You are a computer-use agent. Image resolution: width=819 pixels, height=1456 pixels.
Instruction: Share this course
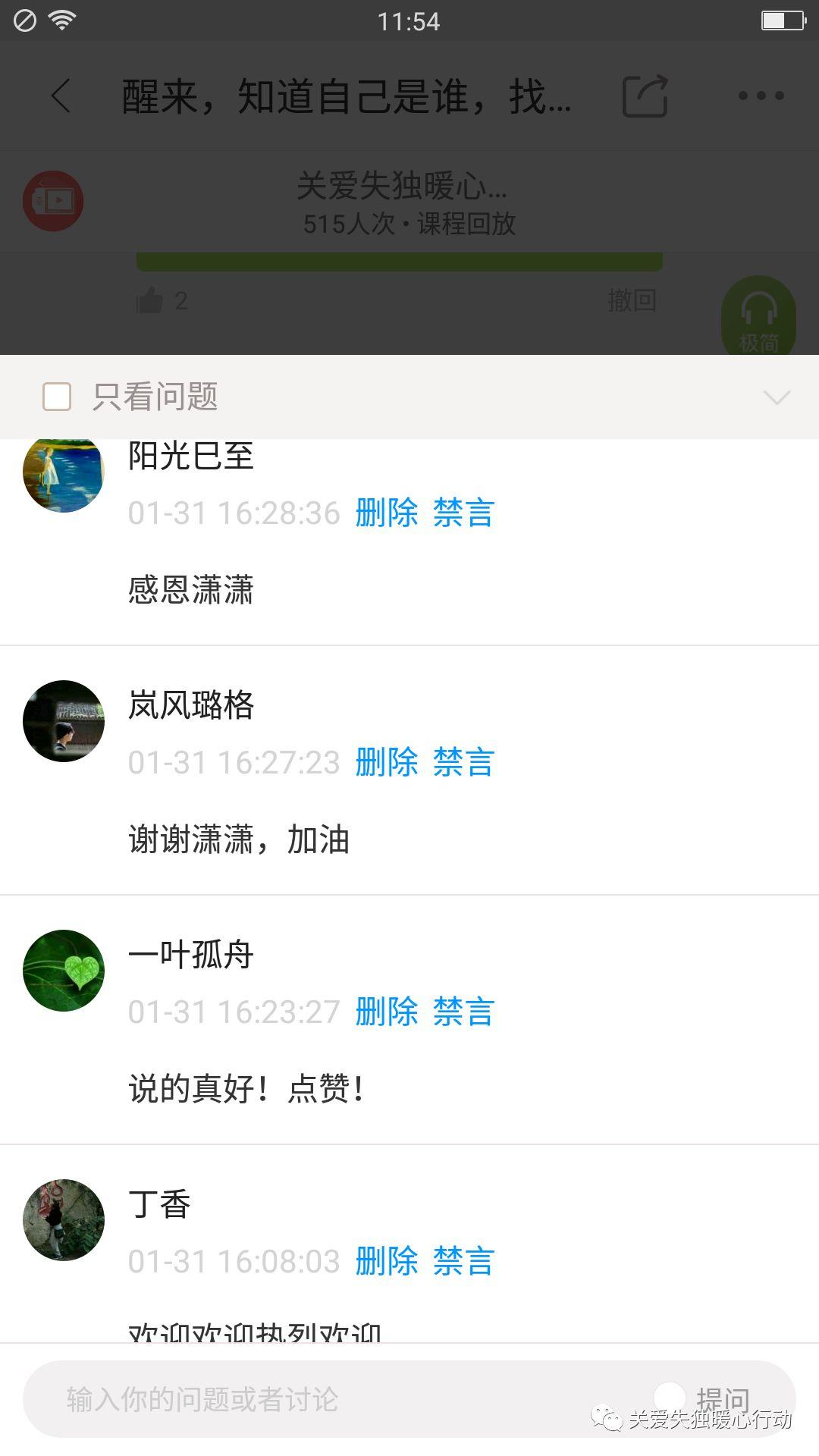(645, 96)
